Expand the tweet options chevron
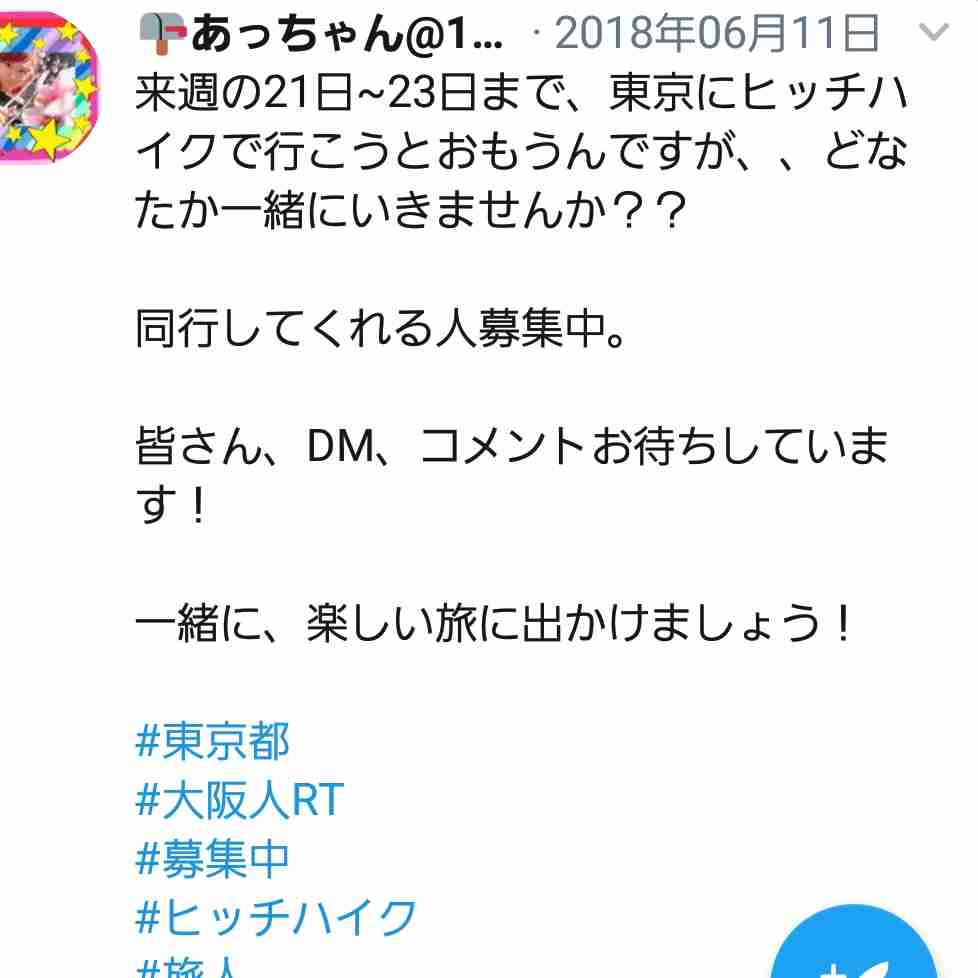The height and width of the screenshot is (978, 978). click(x=935, y=34)
